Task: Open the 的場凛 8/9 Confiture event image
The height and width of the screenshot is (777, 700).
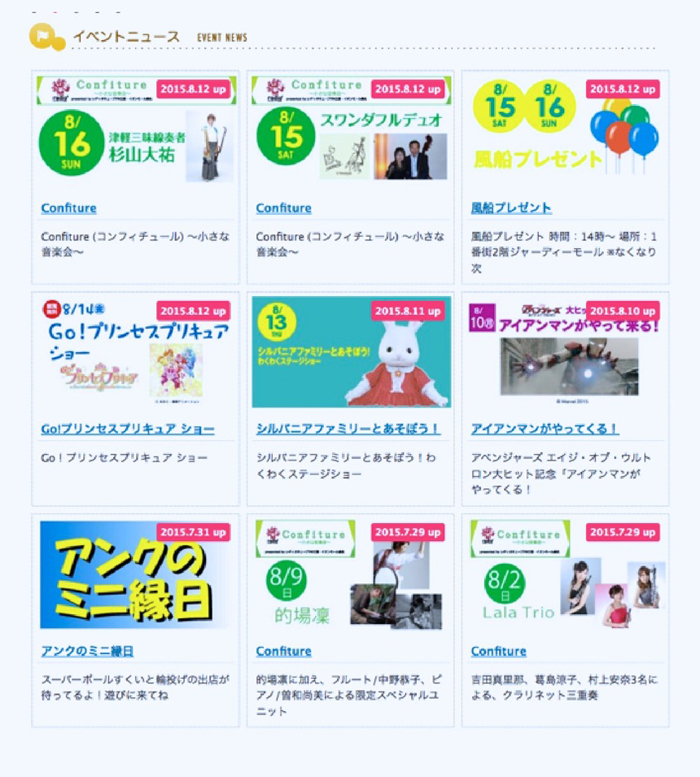Action: click(350, 575)
